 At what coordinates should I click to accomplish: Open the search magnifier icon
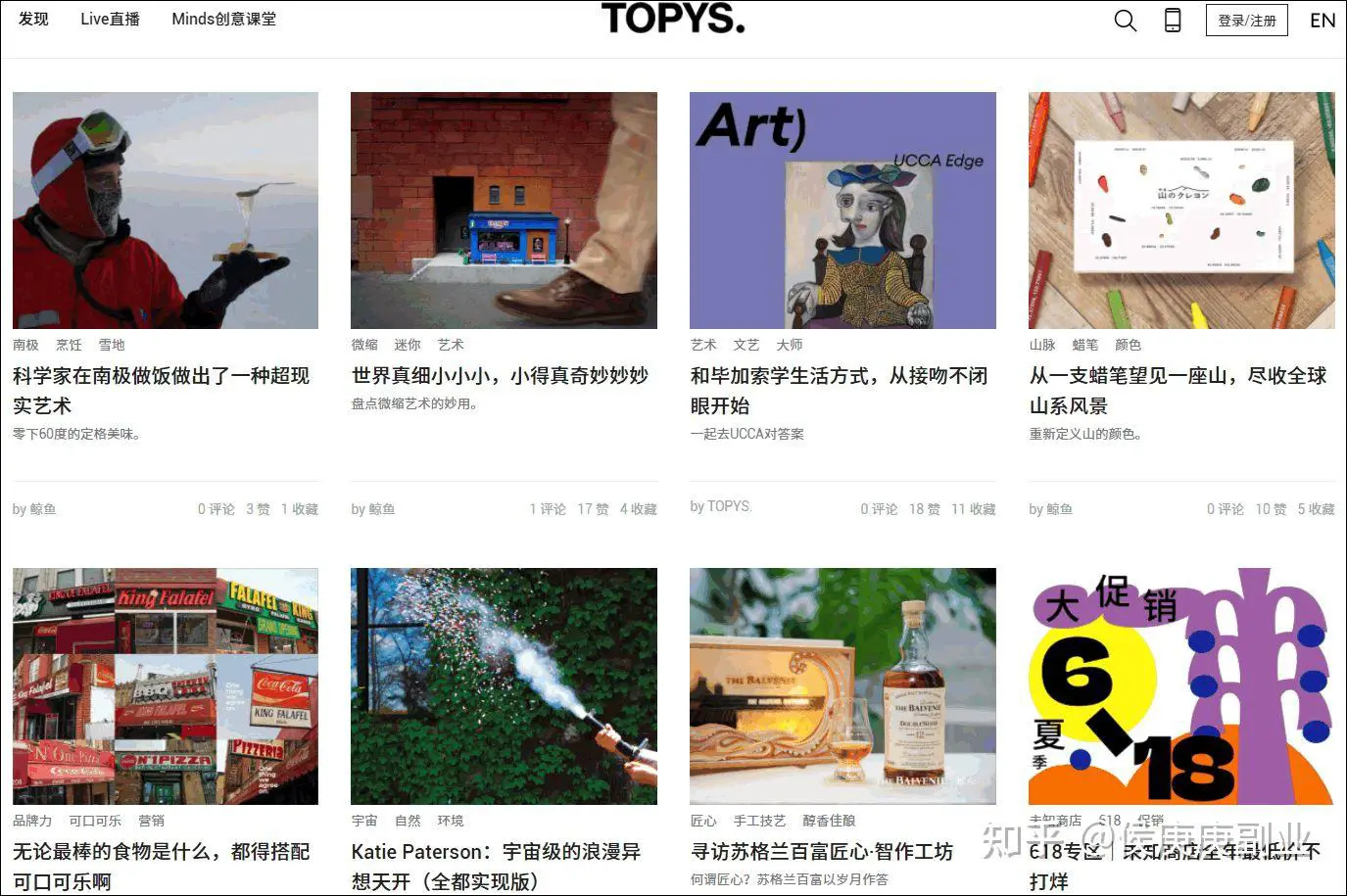pyautogui.click(x=1125, y=21)
